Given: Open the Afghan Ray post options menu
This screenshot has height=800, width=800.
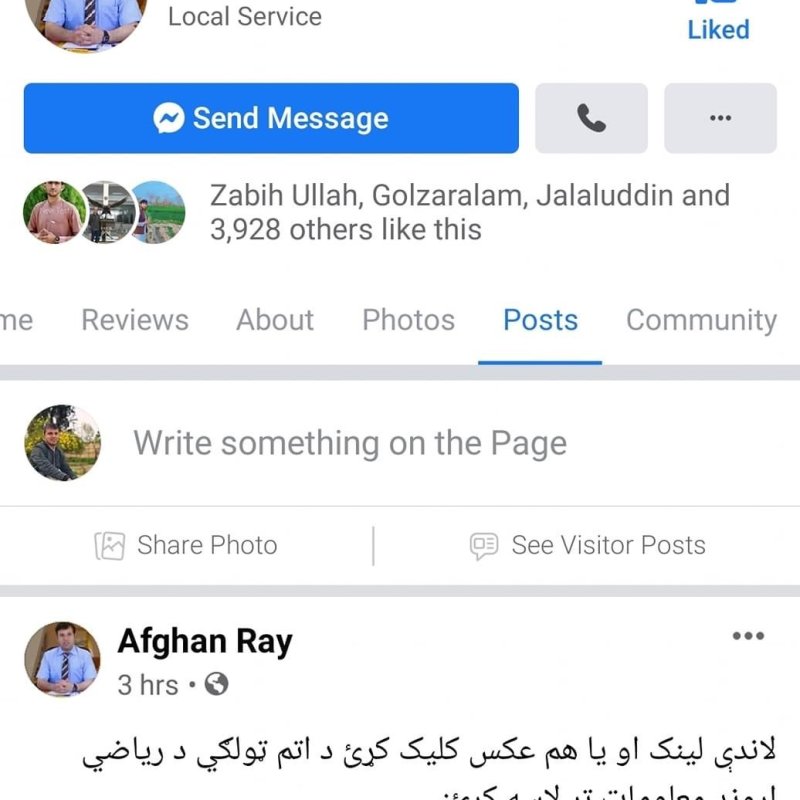Looking at the screenshot, I should (x=748, y=636).
